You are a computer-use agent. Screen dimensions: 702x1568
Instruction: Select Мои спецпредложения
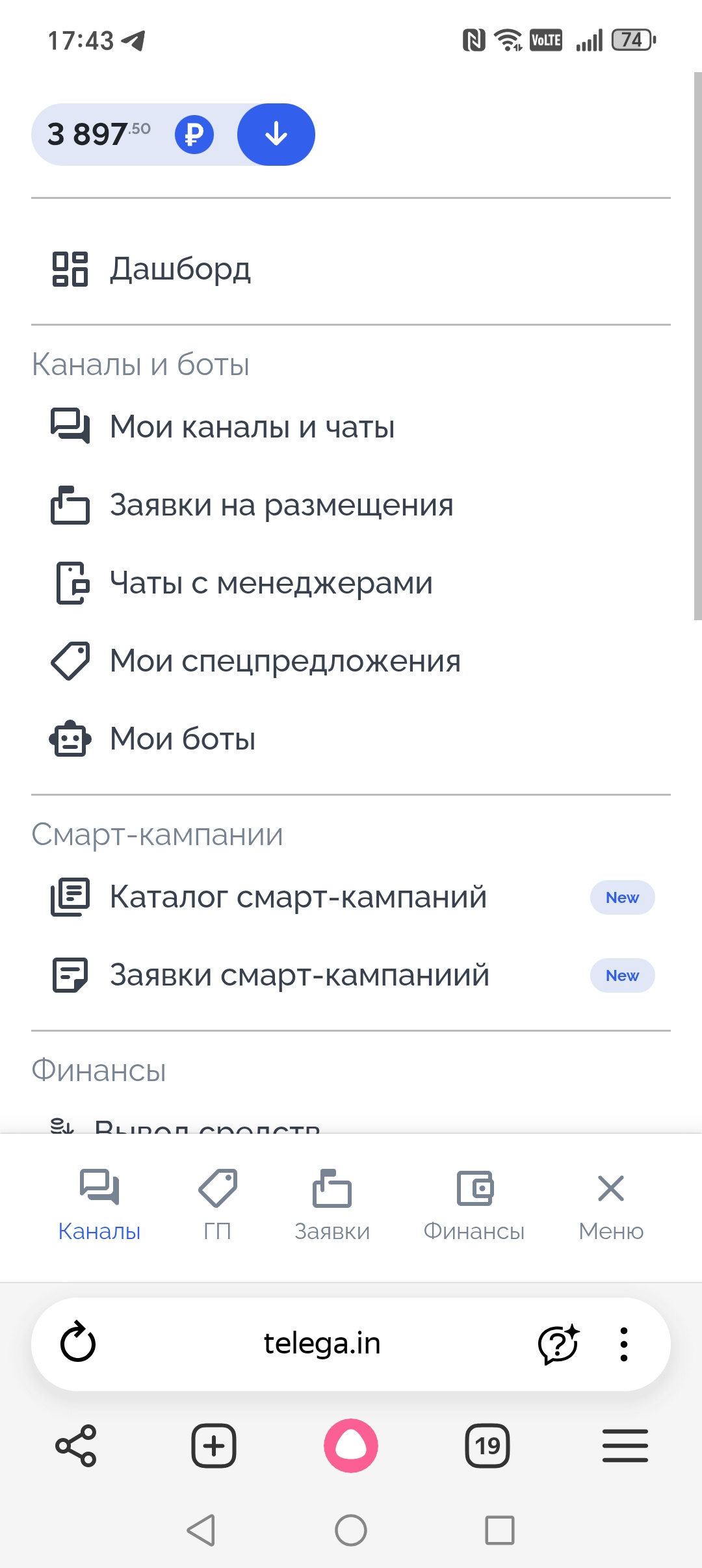coord(285,661)
